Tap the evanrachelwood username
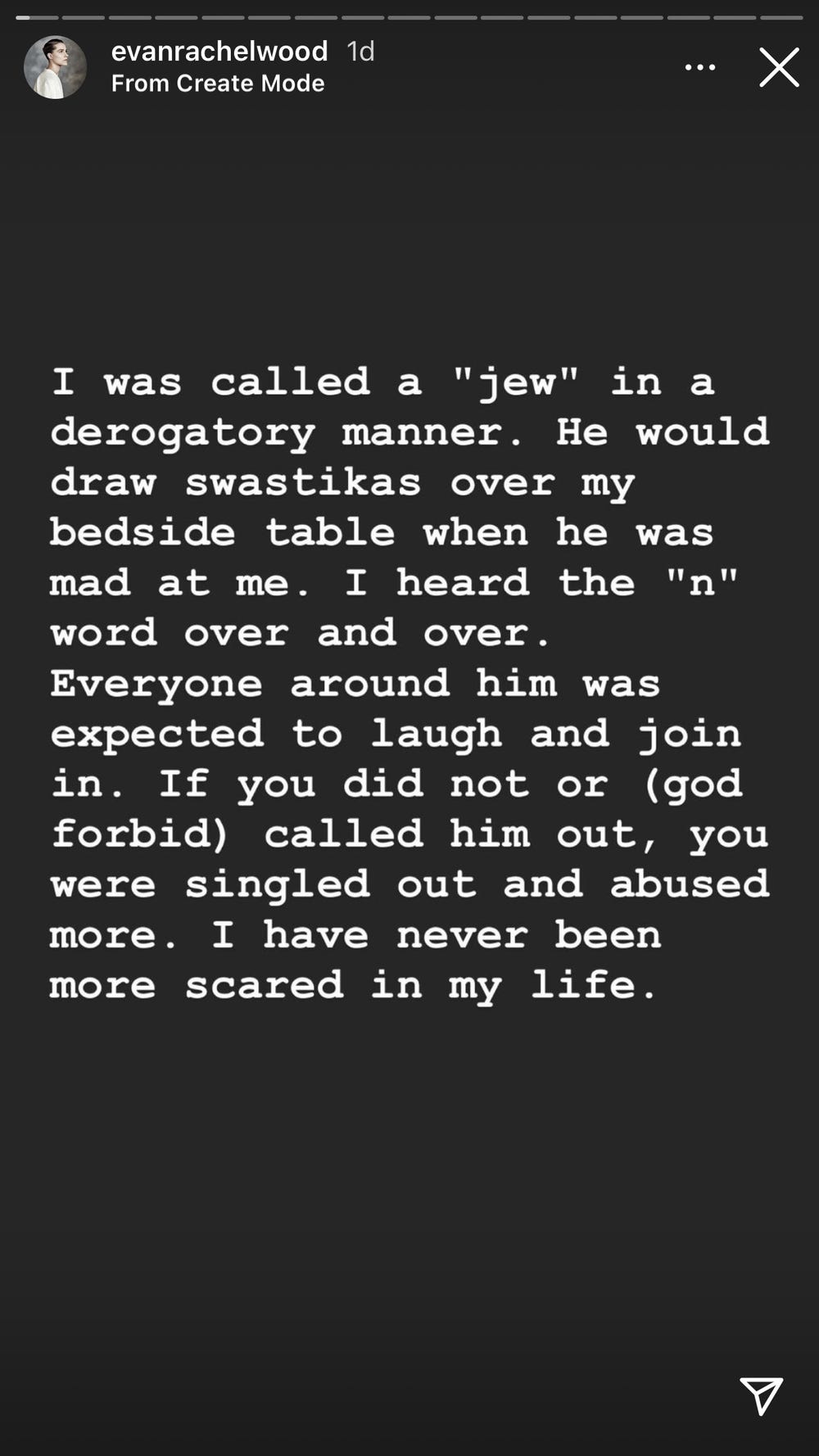 (x=219, y=52)
